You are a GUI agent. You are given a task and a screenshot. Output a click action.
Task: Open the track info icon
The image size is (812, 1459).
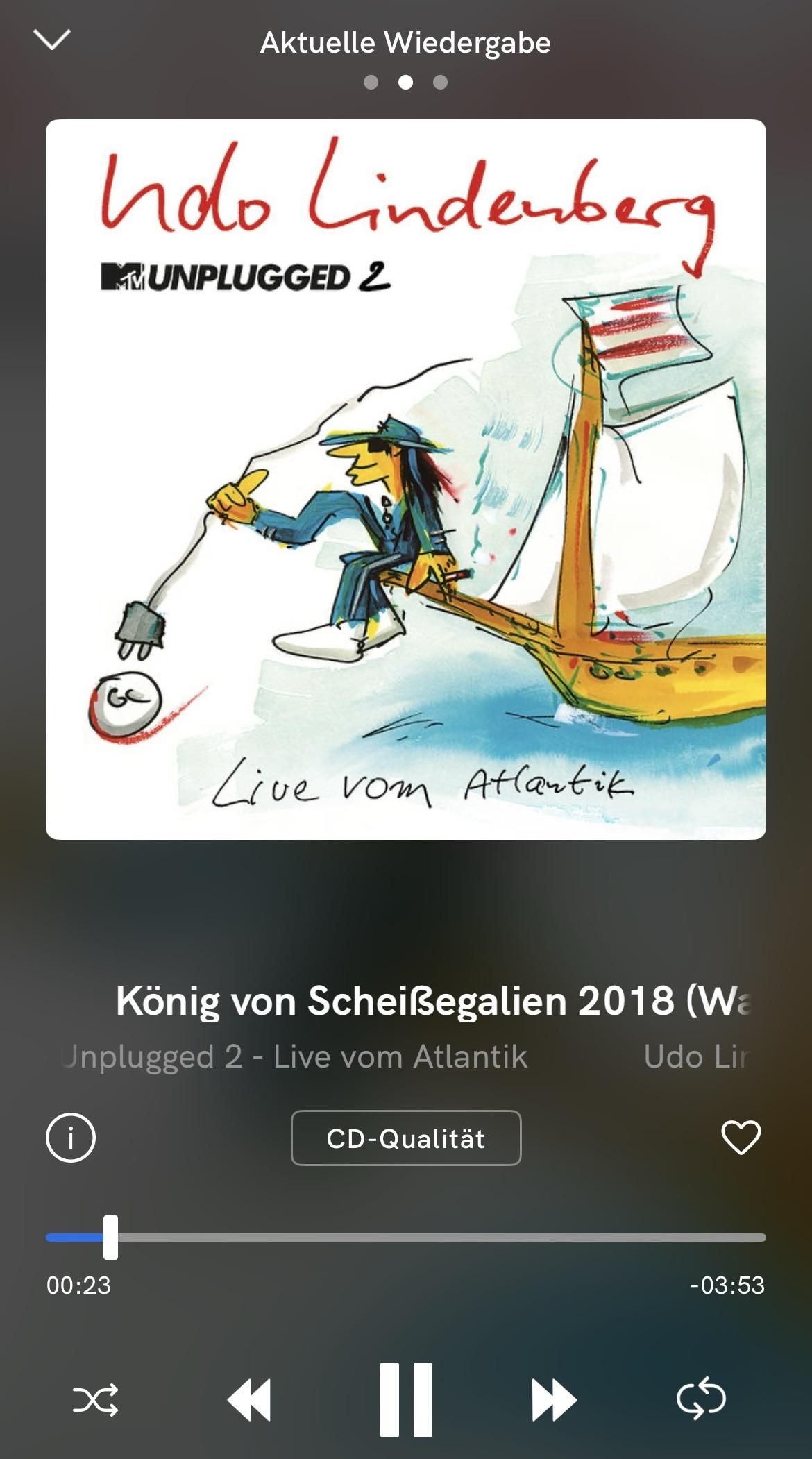pyautogui.click(x=71, y=1138)
